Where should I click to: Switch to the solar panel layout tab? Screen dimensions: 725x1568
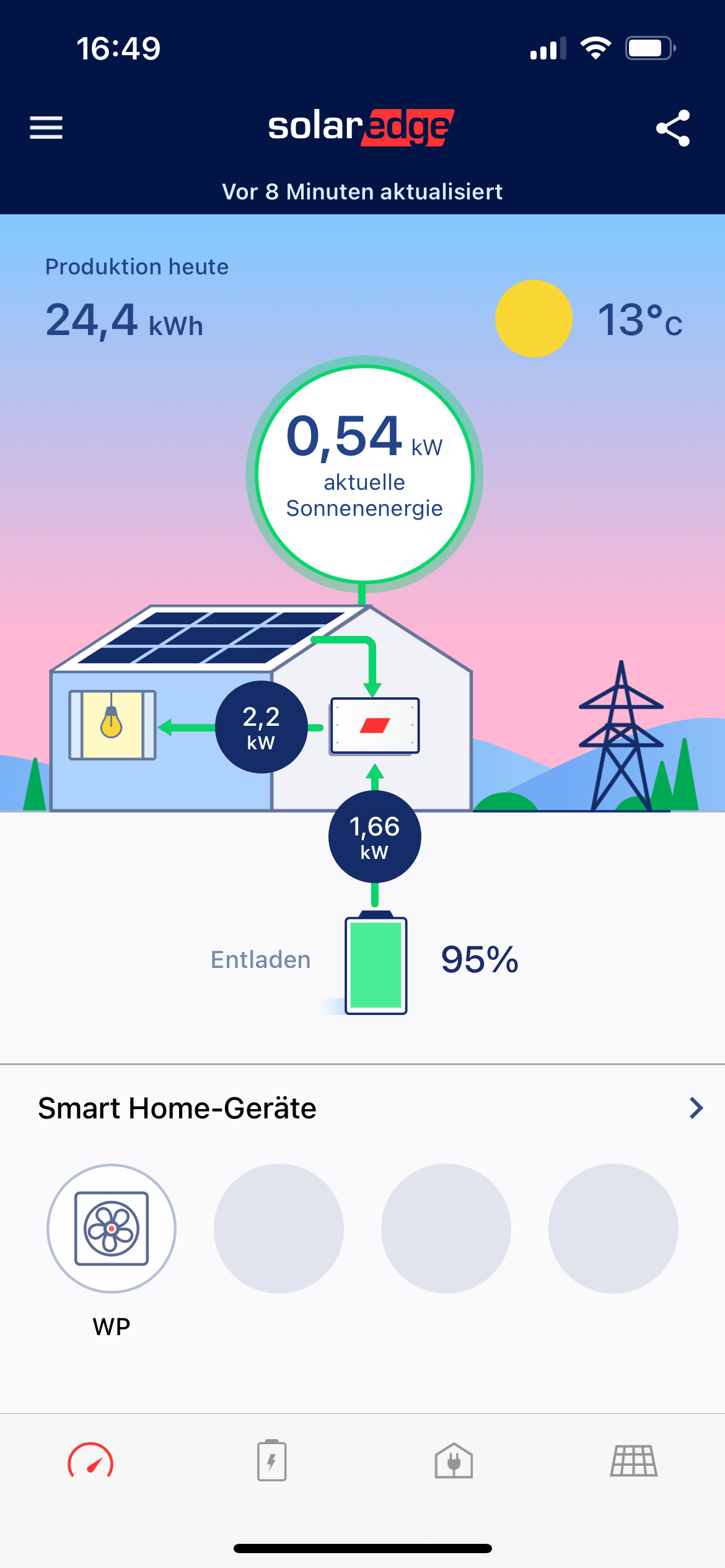point(633,1461)
